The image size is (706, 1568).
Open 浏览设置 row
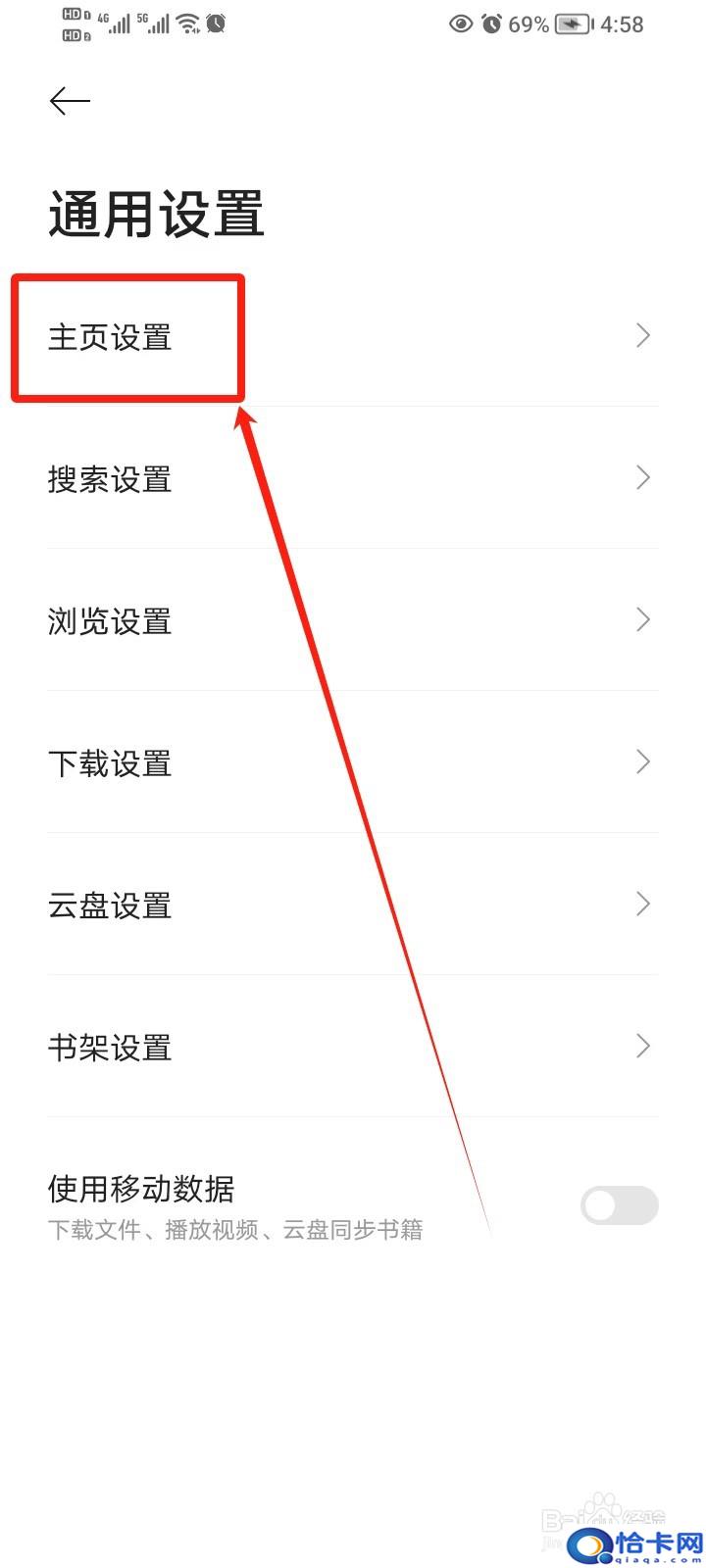click(353, 620)
